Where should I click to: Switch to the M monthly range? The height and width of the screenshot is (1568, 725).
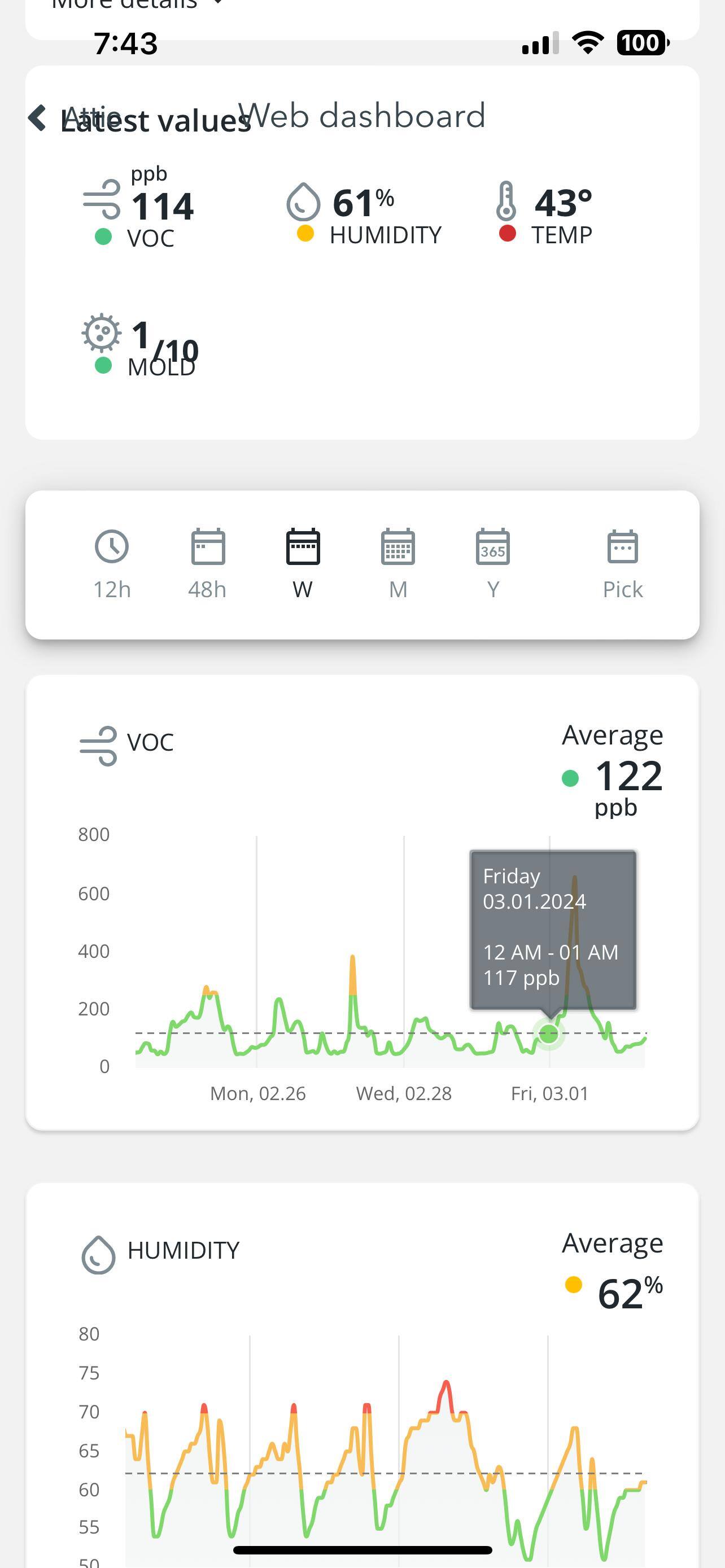398,564
